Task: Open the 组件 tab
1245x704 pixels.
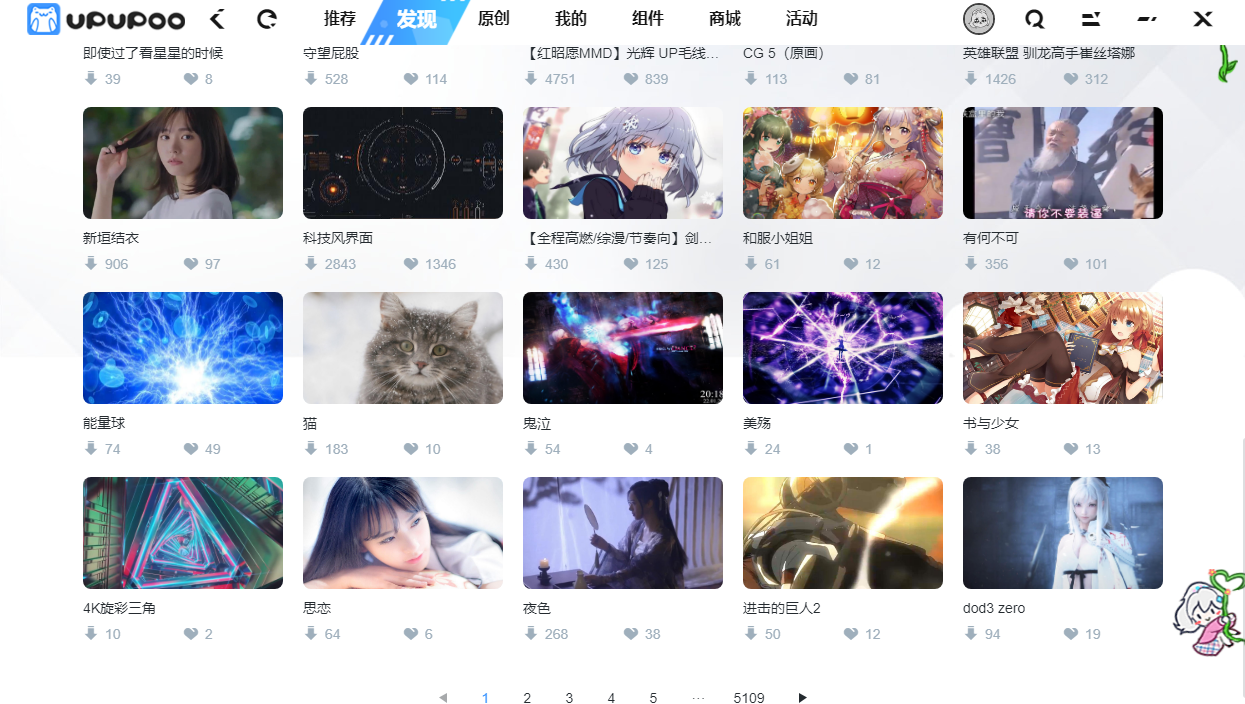Action: pyautogui.click(x=648, y=18)
